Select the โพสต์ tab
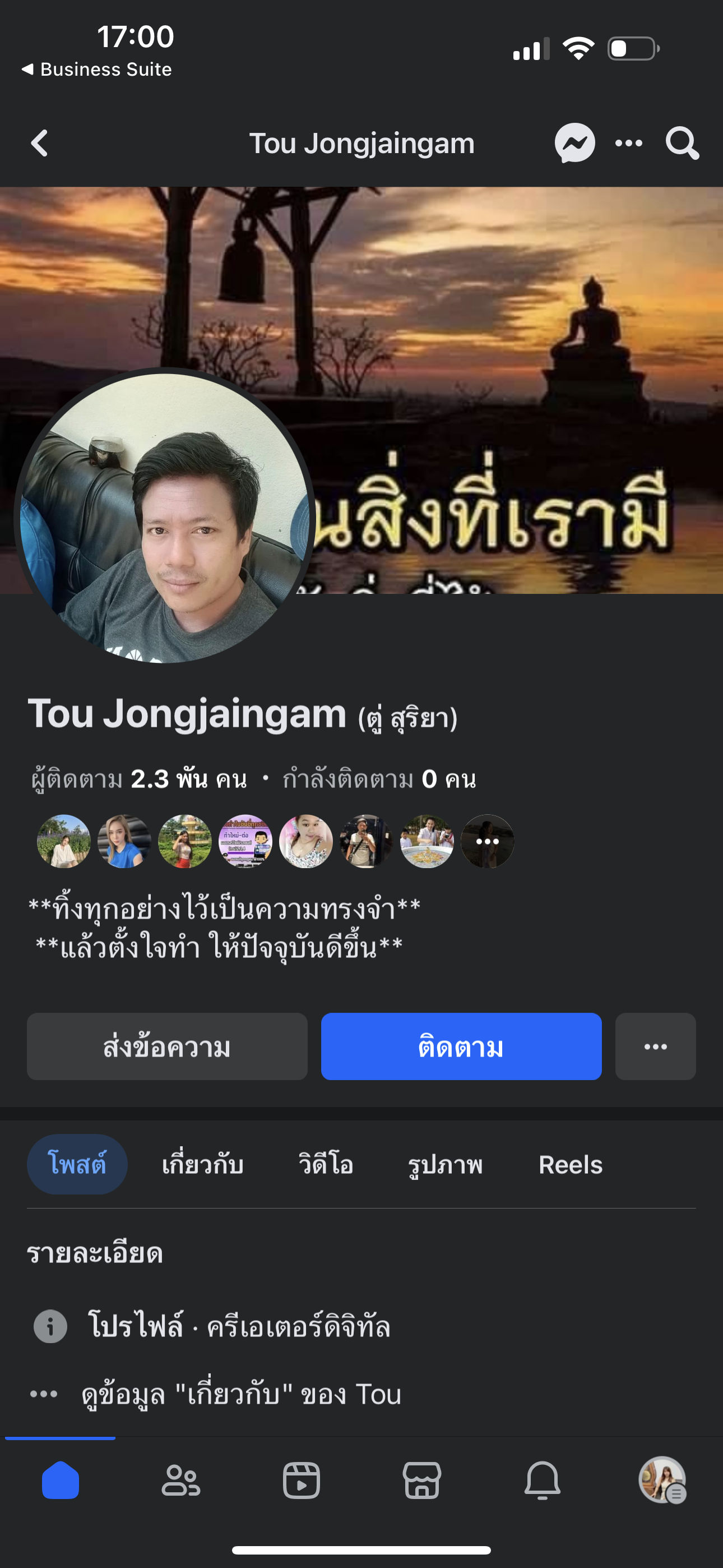 [77, 1164]
